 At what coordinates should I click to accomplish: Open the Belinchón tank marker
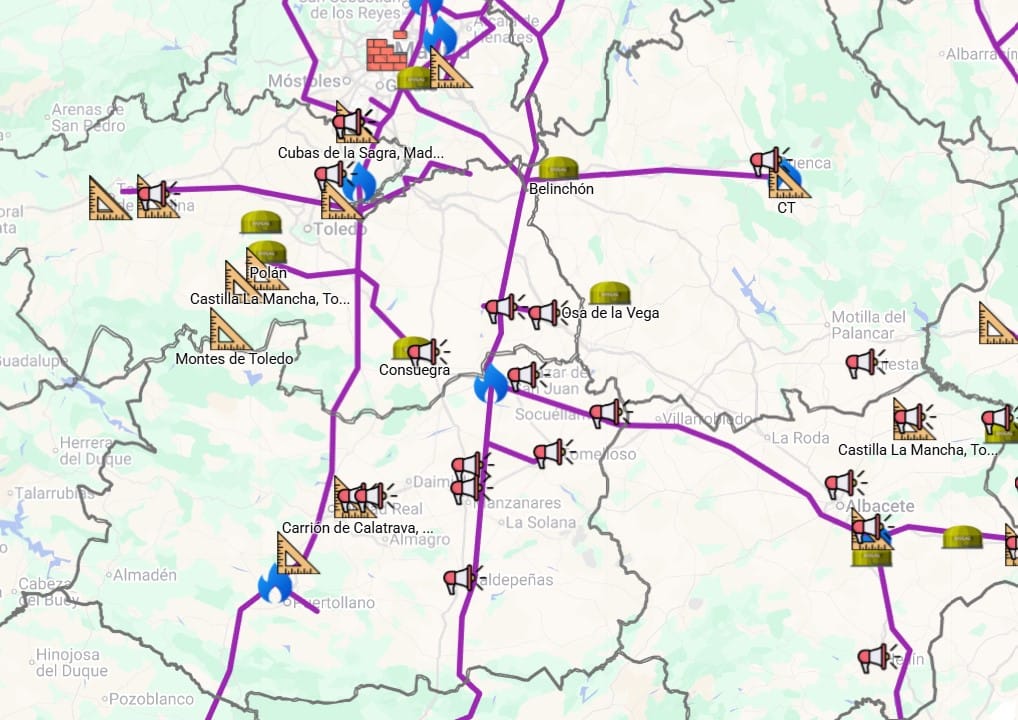point(559,169)
